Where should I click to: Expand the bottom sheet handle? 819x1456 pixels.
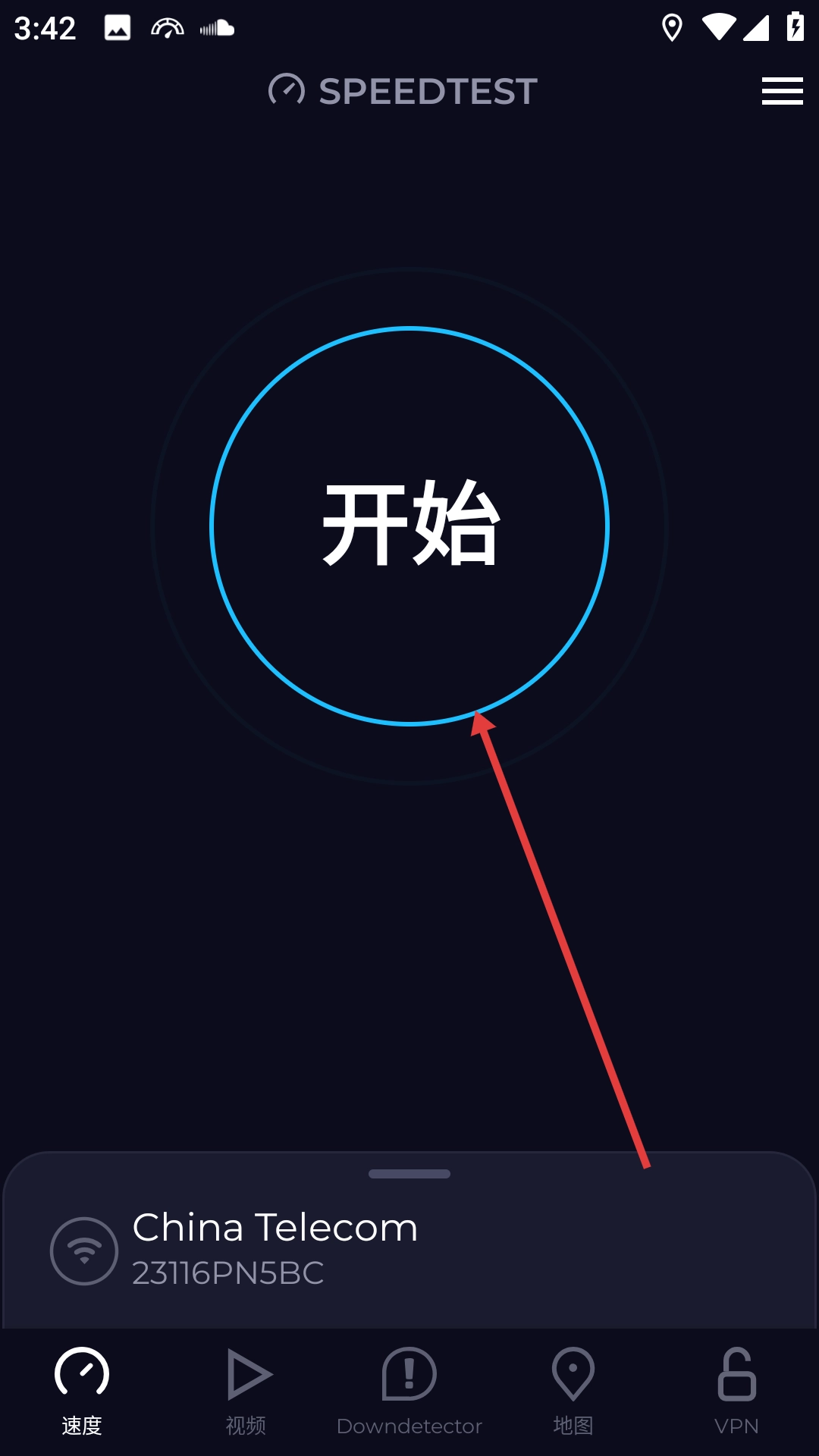click(409, 1174)
